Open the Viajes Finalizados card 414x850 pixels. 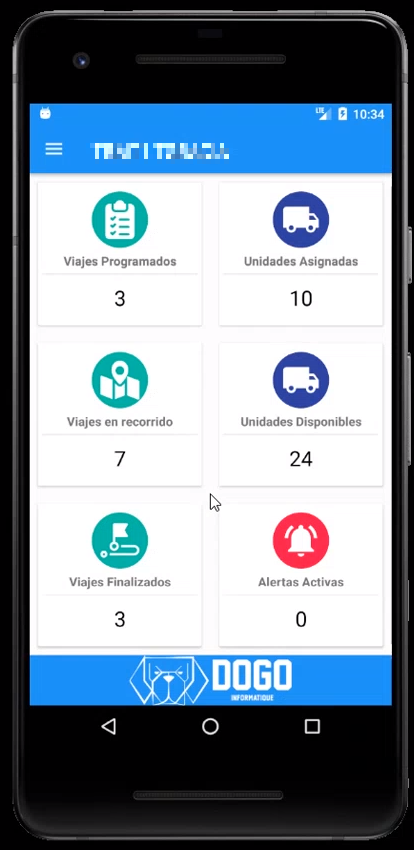pos(120,575)
